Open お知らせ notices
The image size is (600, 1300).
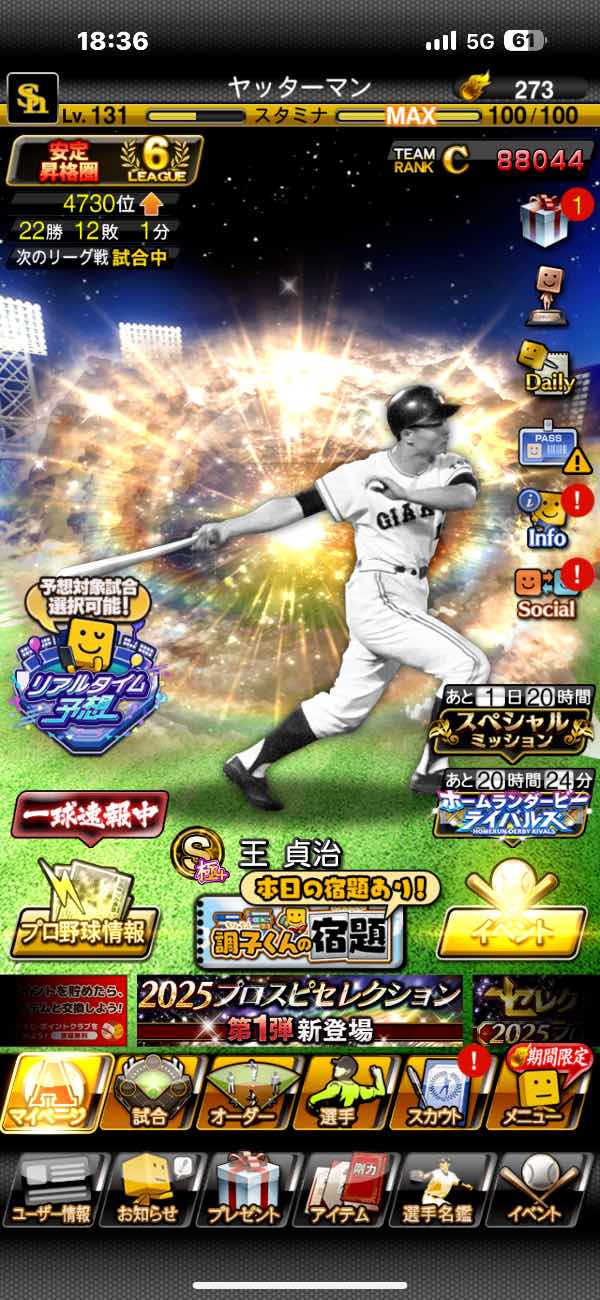tap(148, 1191)
